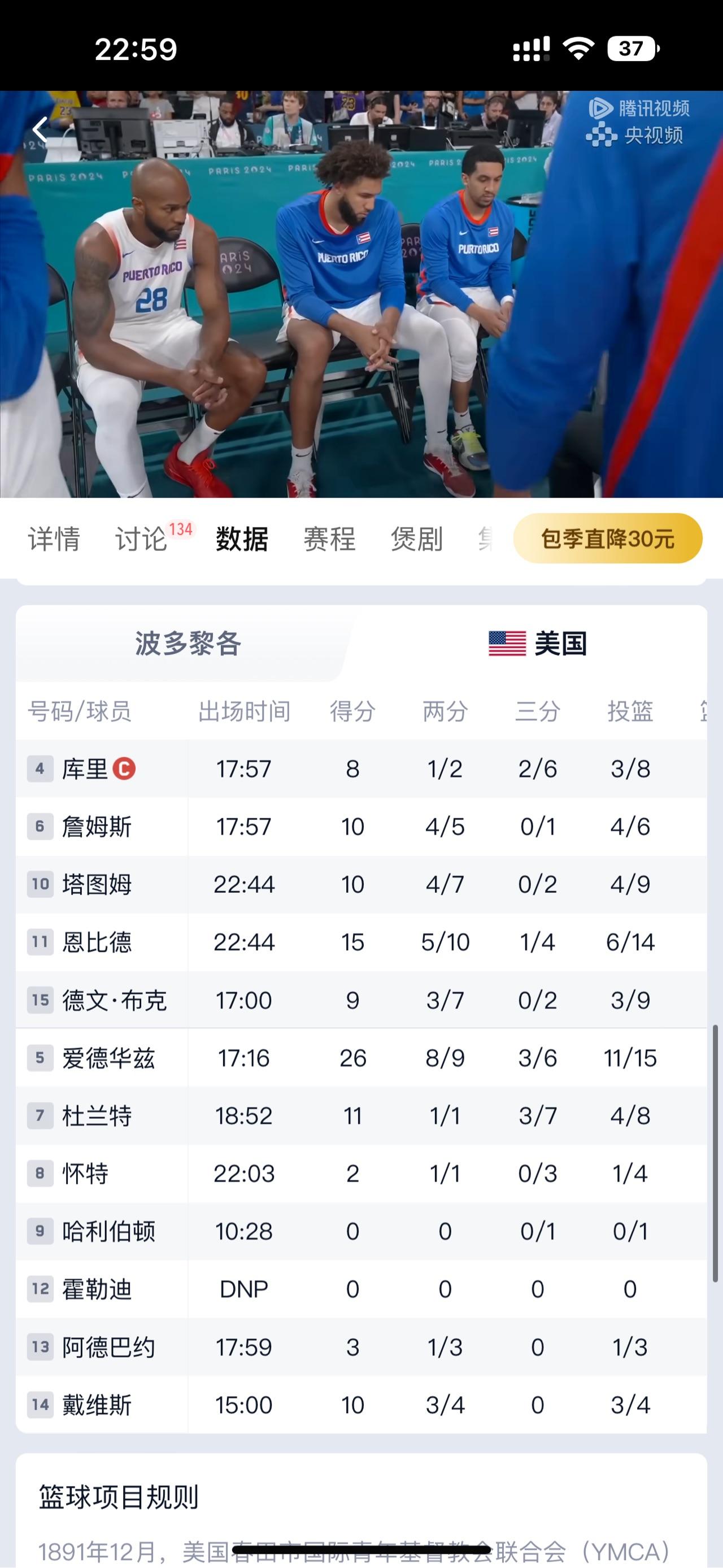Tap the 包季直降30元 offer button

point(607,538)
